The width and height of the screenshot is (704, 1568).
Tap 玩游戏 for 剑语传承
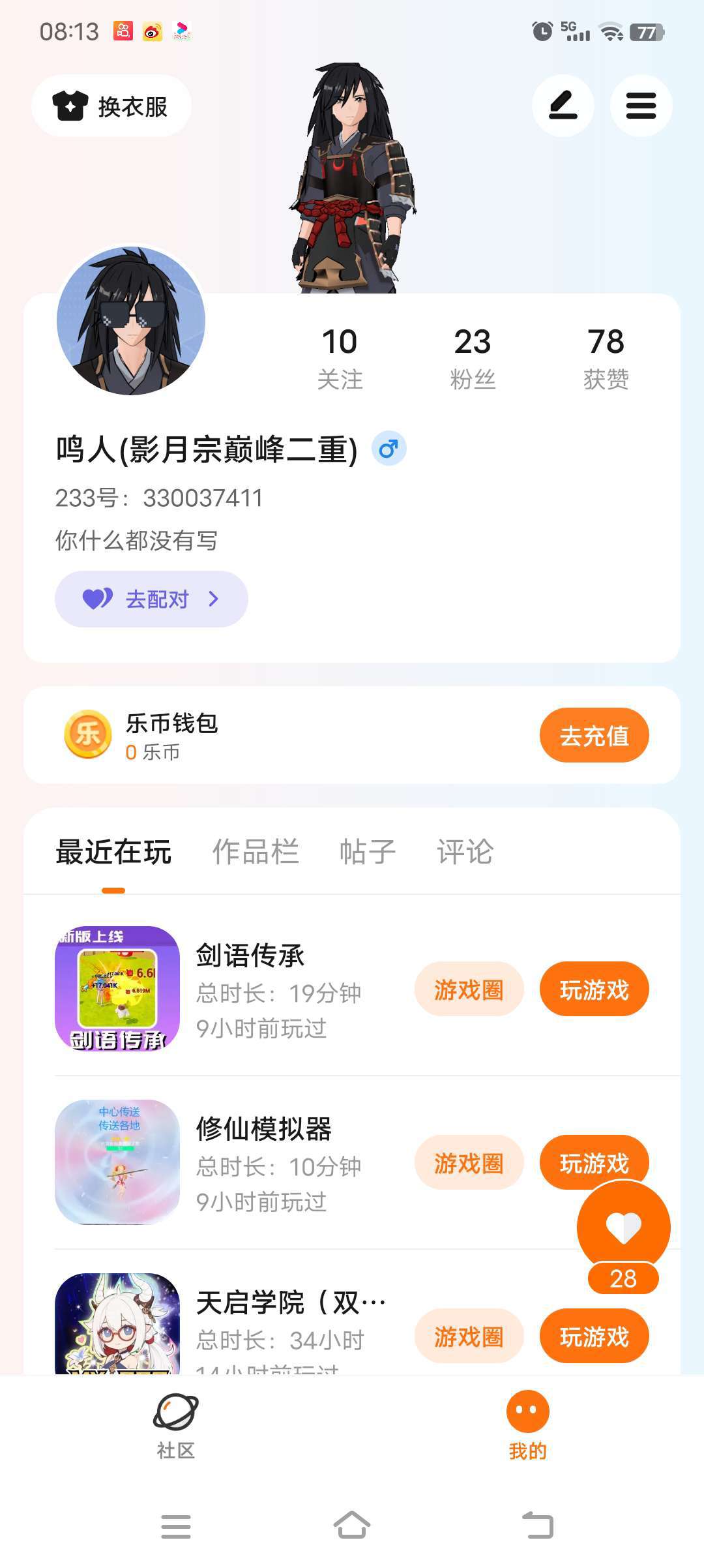[594, 989]
